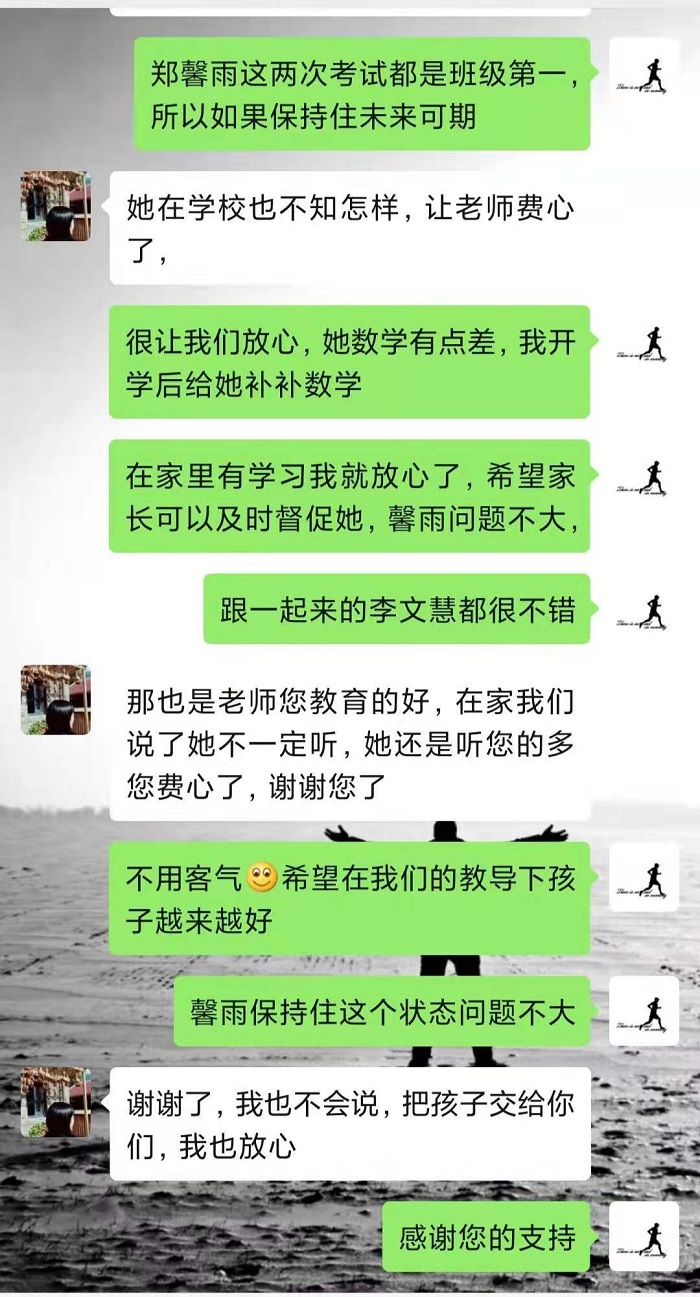The height and width of the screenshot is (1297, 700).
Task: View the parent's profile beside the '谢谢了，我也不会说' message
Action: pos(56,1101)
